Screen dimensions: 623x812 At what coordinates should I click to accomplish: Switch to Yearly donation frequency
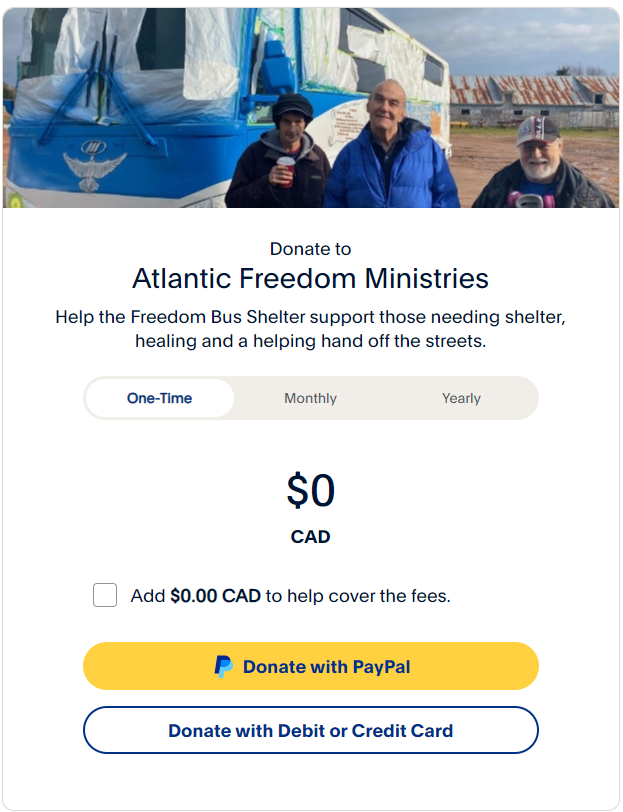coord(461,398)
